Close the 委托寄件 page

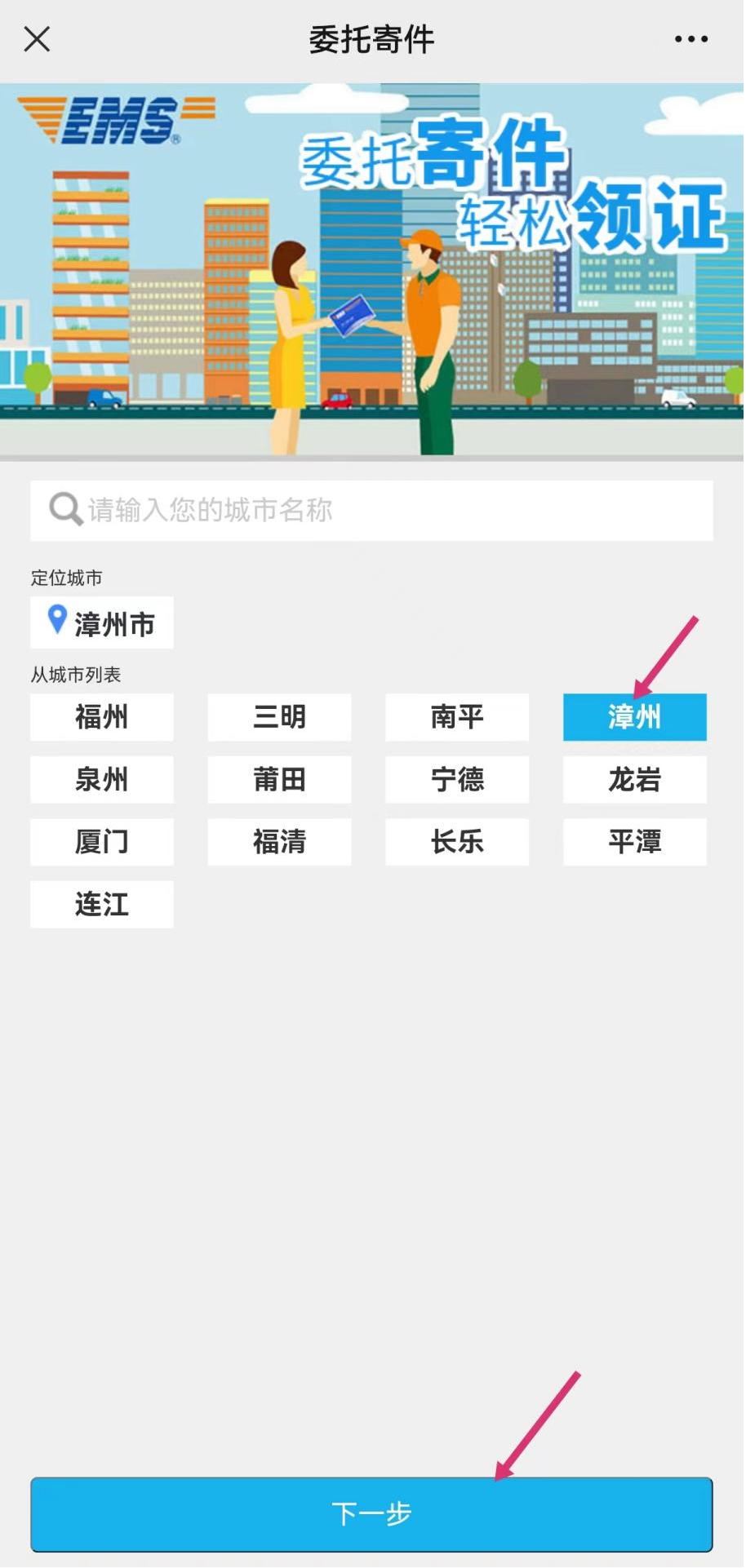coord(37,38)
